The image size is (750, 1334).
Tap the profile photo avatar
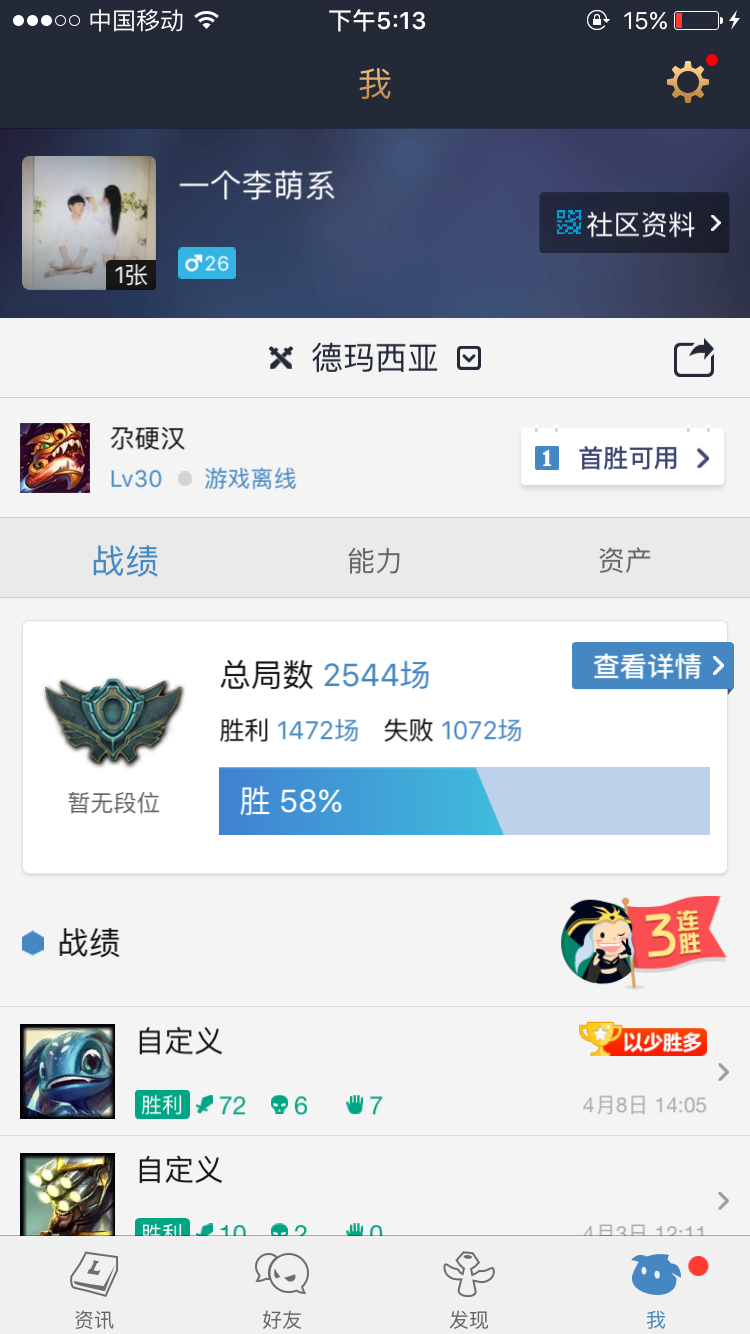click(x=89, y=223)
